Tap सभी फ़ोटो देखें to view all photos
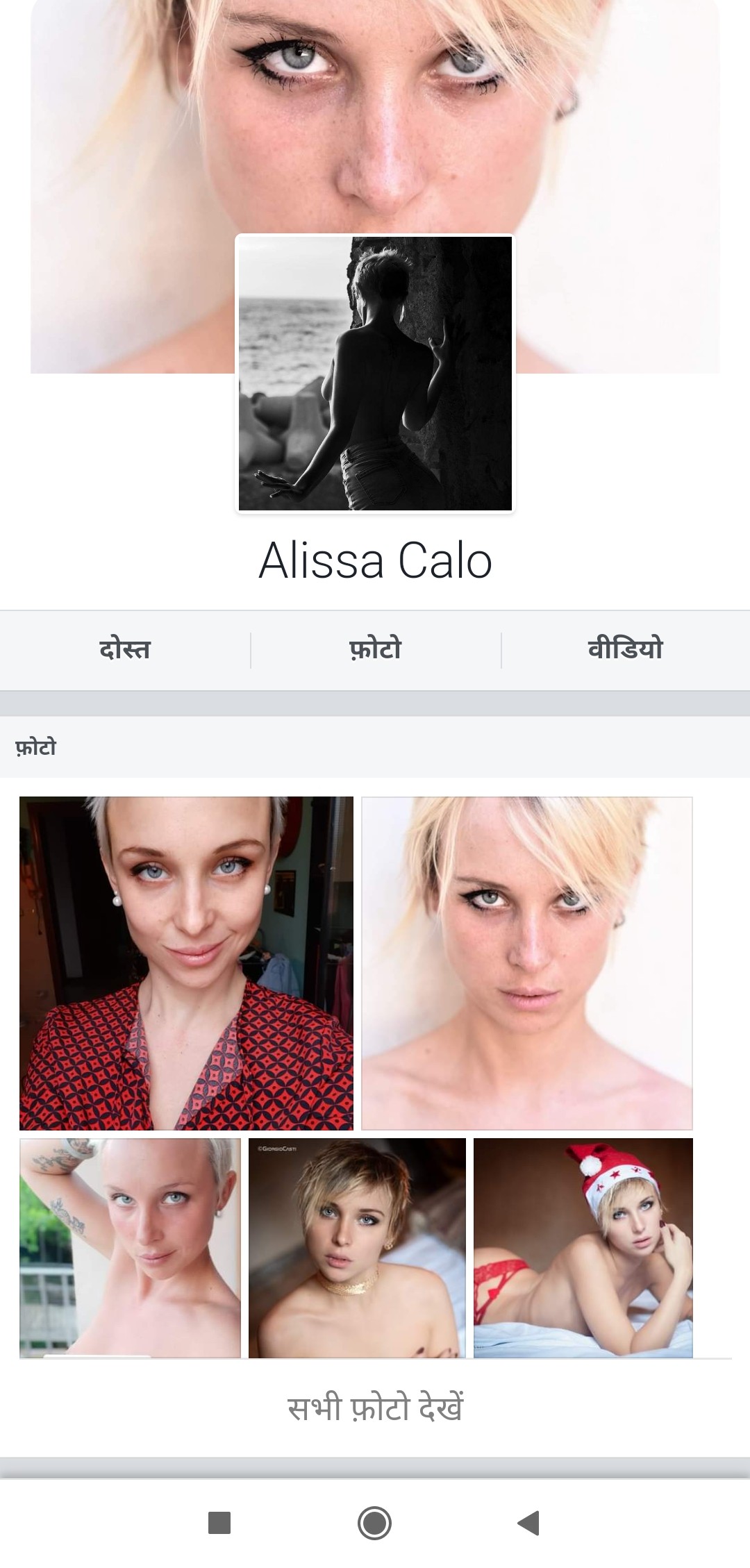This screenshot has height=1568, width=750. [x=375, y=1408]
